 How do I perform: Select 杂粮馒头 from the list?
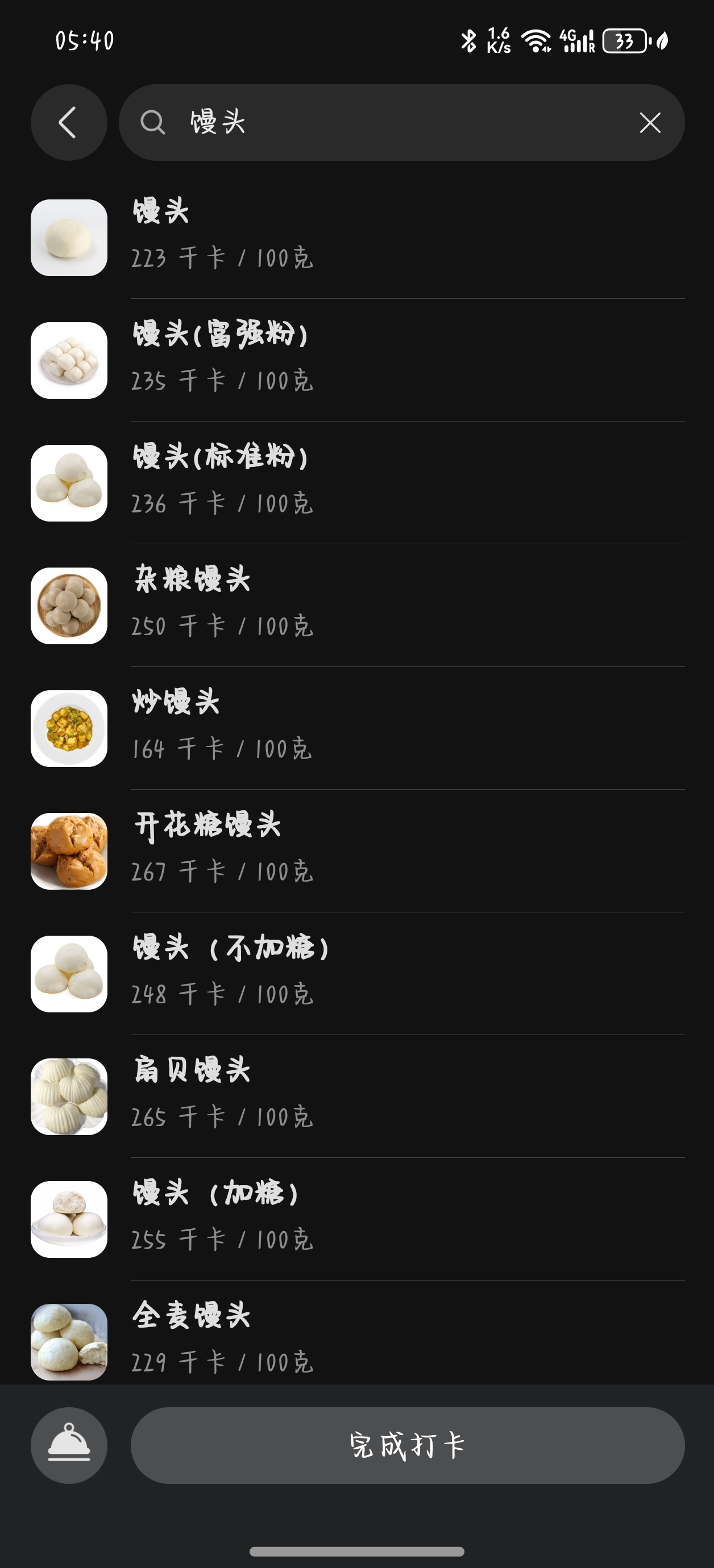pyautogui.click(x=357, y=606)
